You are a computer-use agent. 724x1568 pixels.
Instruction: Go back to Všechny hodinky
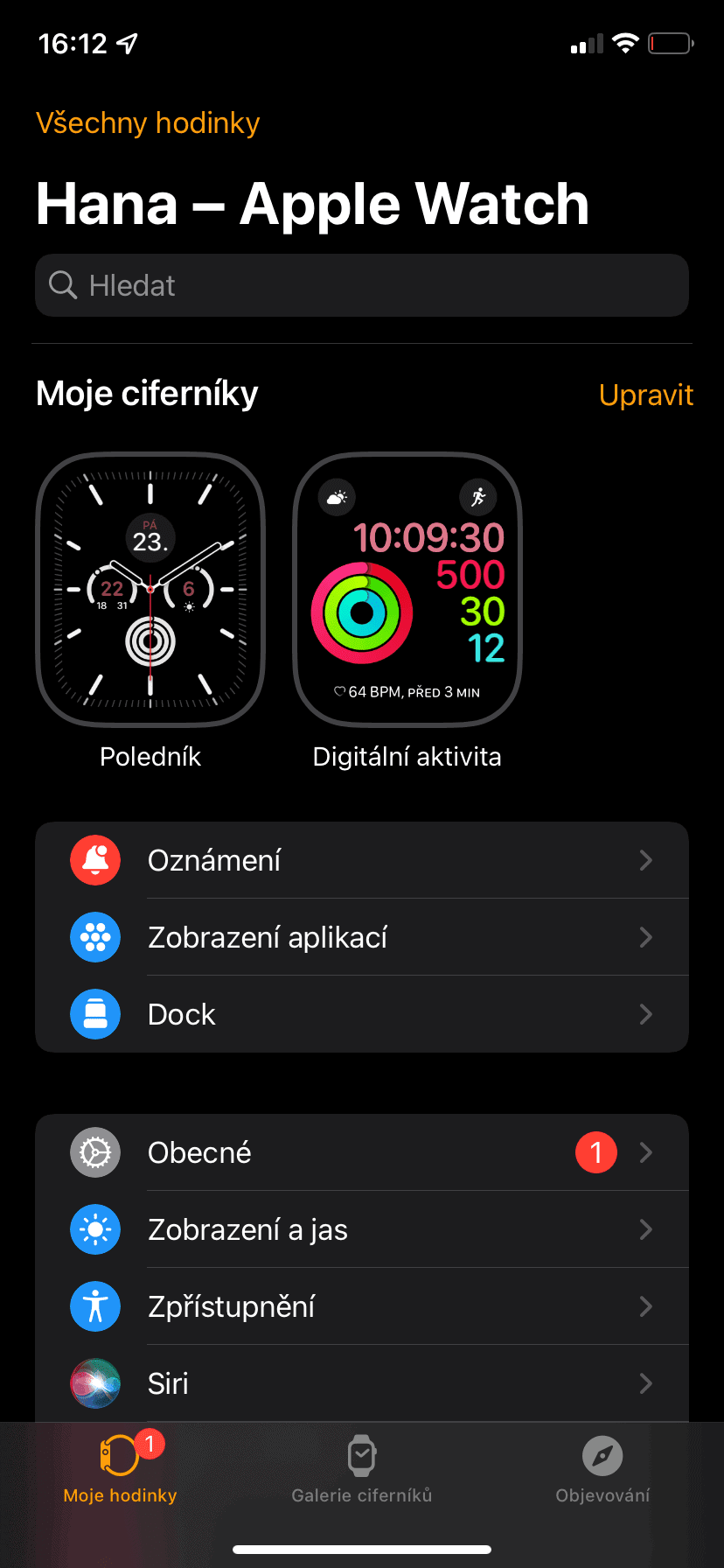click(x=148, y=123)
